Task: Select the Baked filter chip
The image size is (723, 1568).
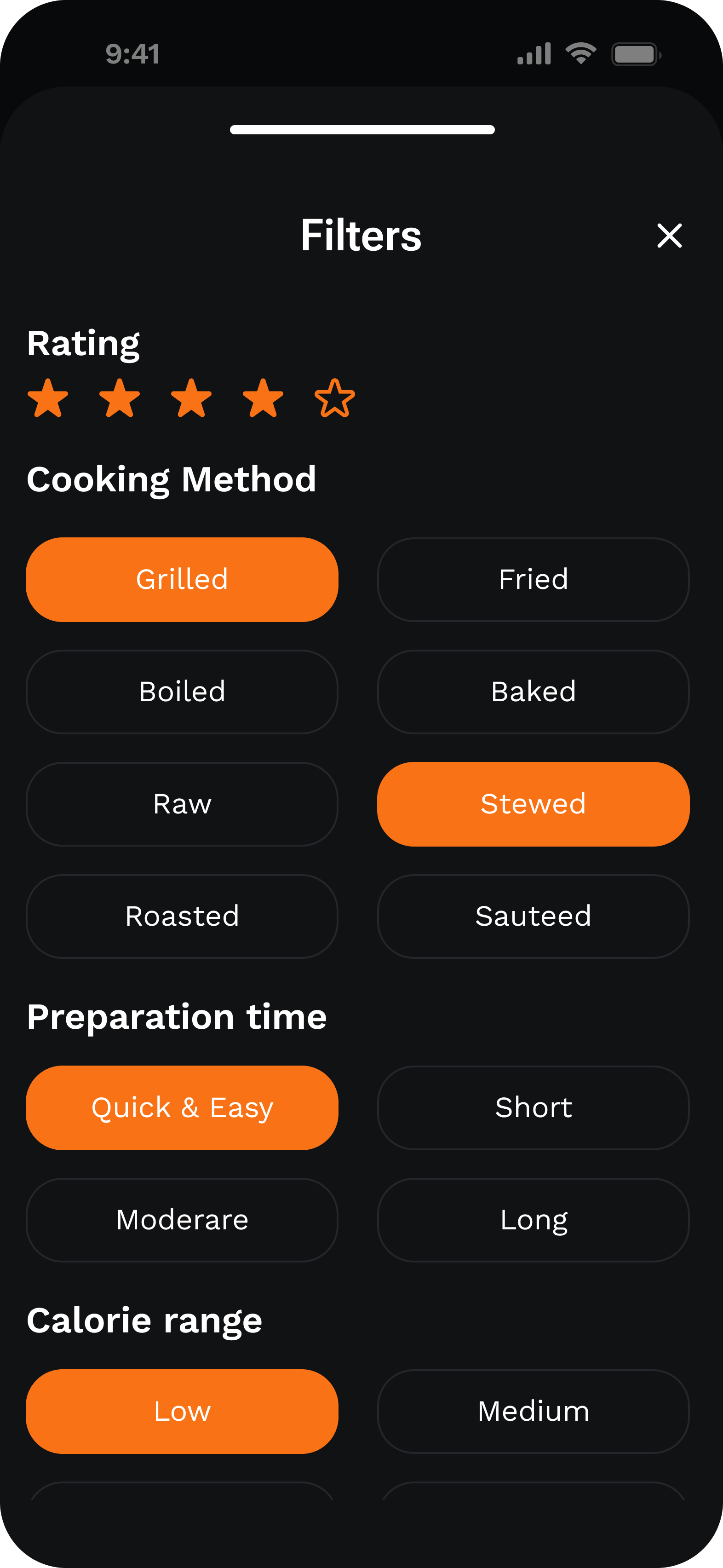Action: [533, 692]
